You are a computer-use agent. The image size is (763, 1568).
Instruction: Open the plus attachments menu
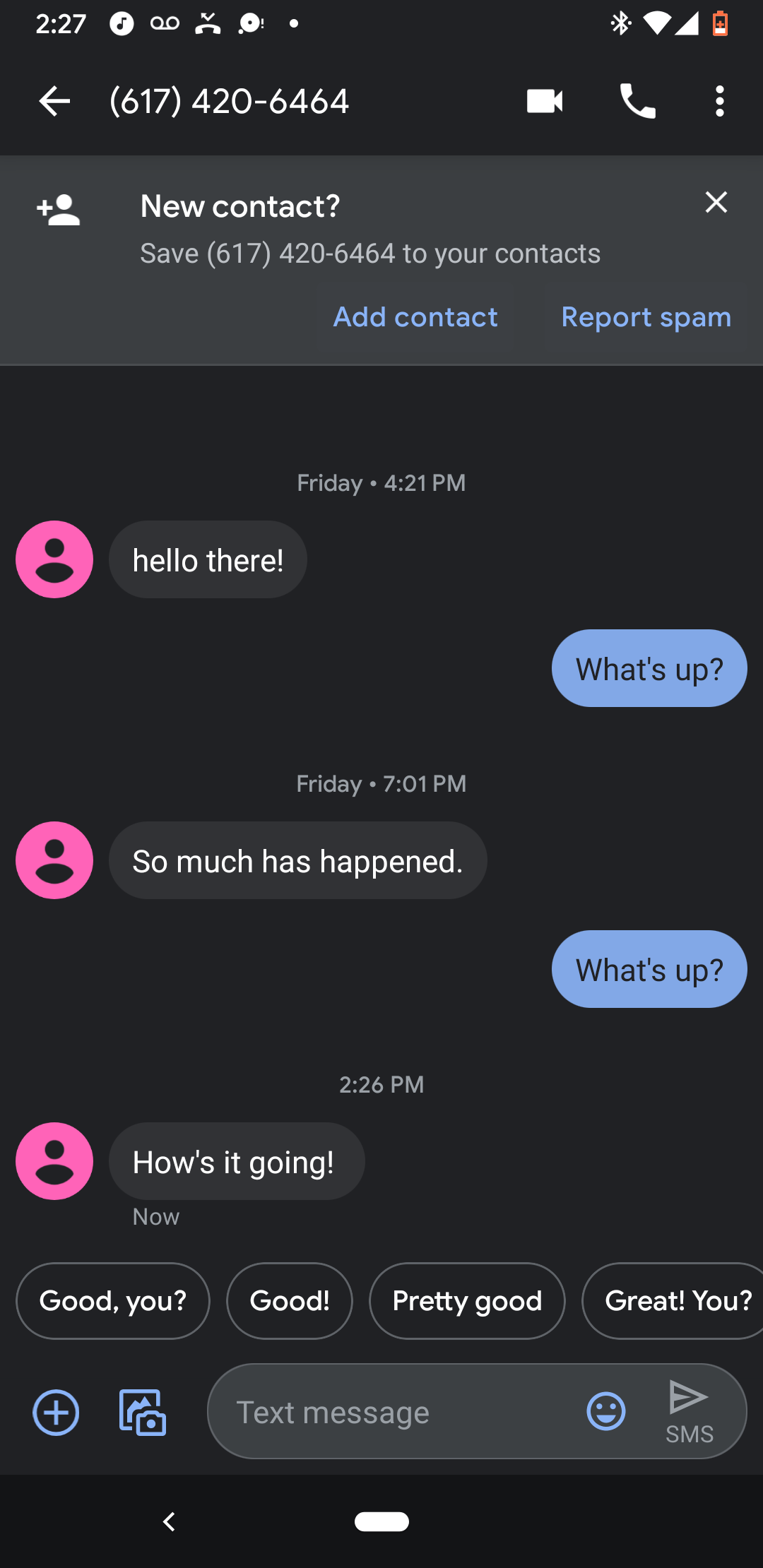click(x=56, y=1413)
